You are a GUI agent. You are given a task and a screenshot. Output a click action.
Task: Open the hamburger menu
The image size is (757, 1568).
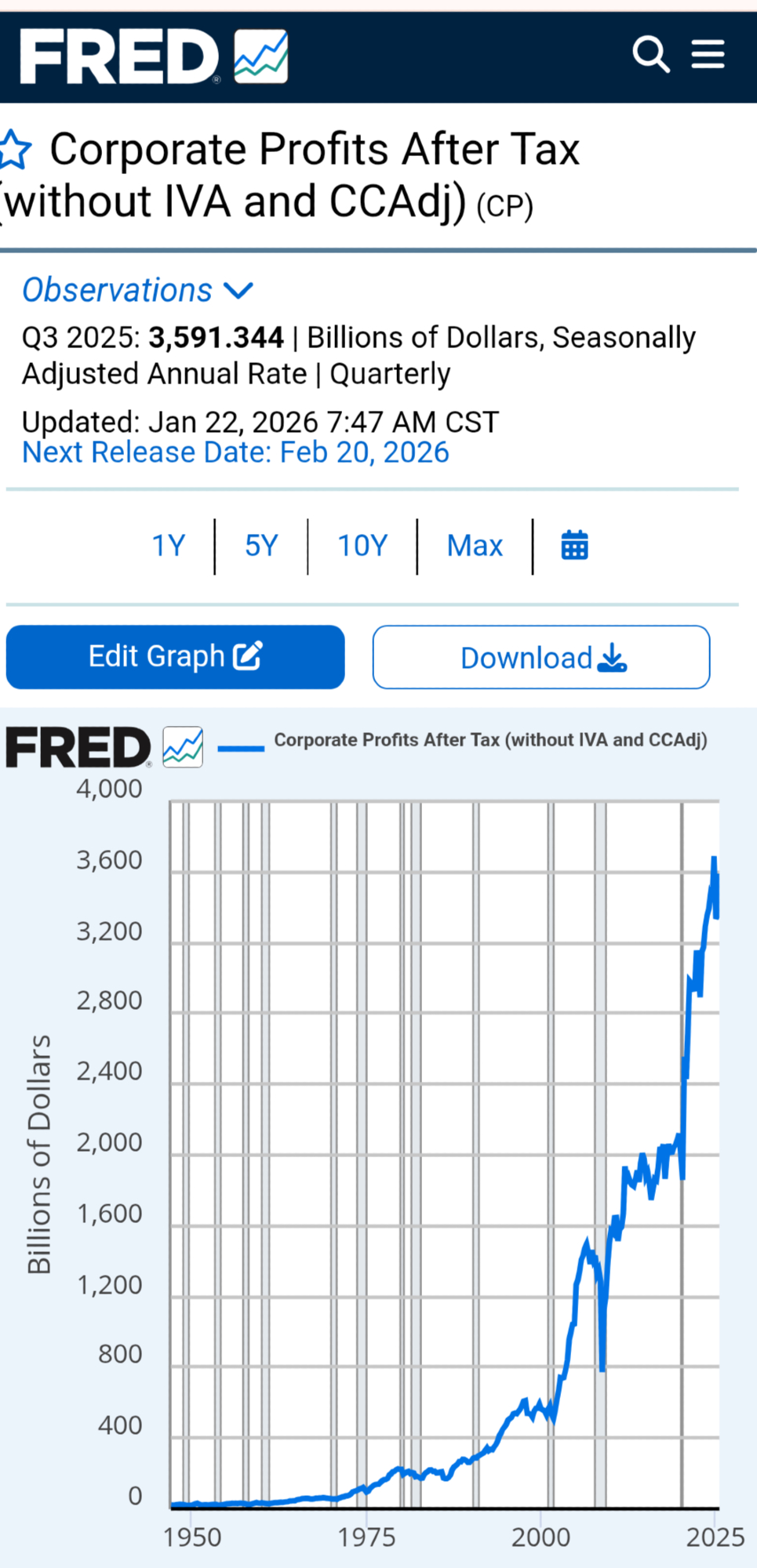(708, 54)
